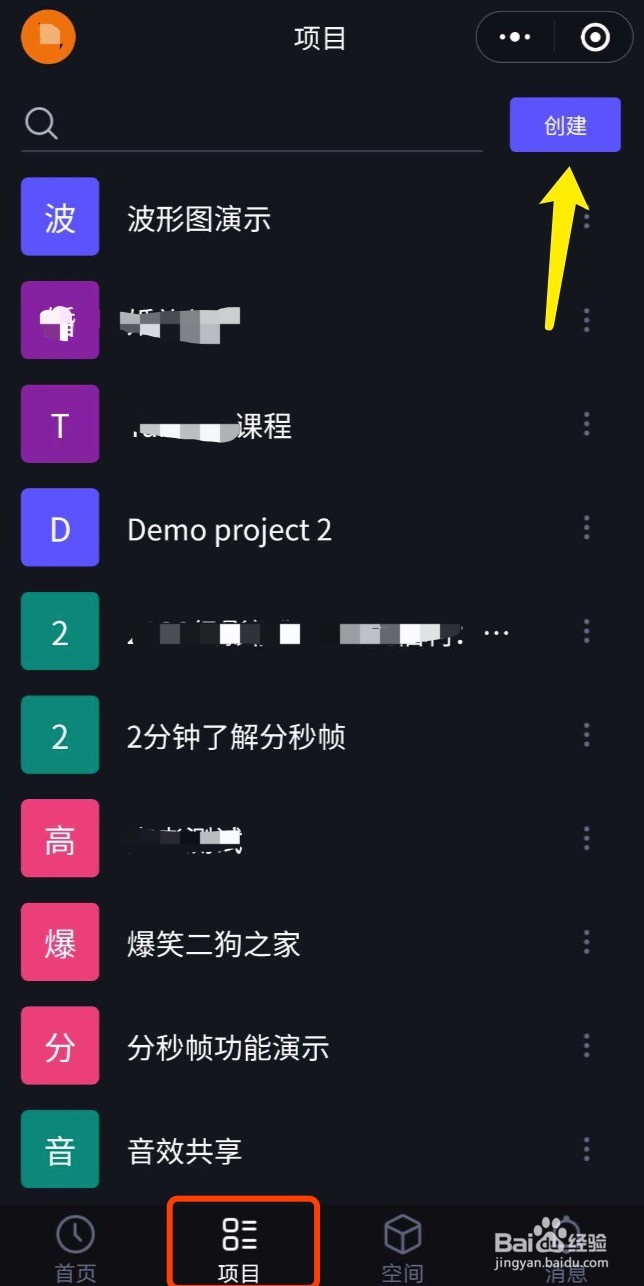
Task: Switch to the 空间 tab
Action: pos(402,1248)
